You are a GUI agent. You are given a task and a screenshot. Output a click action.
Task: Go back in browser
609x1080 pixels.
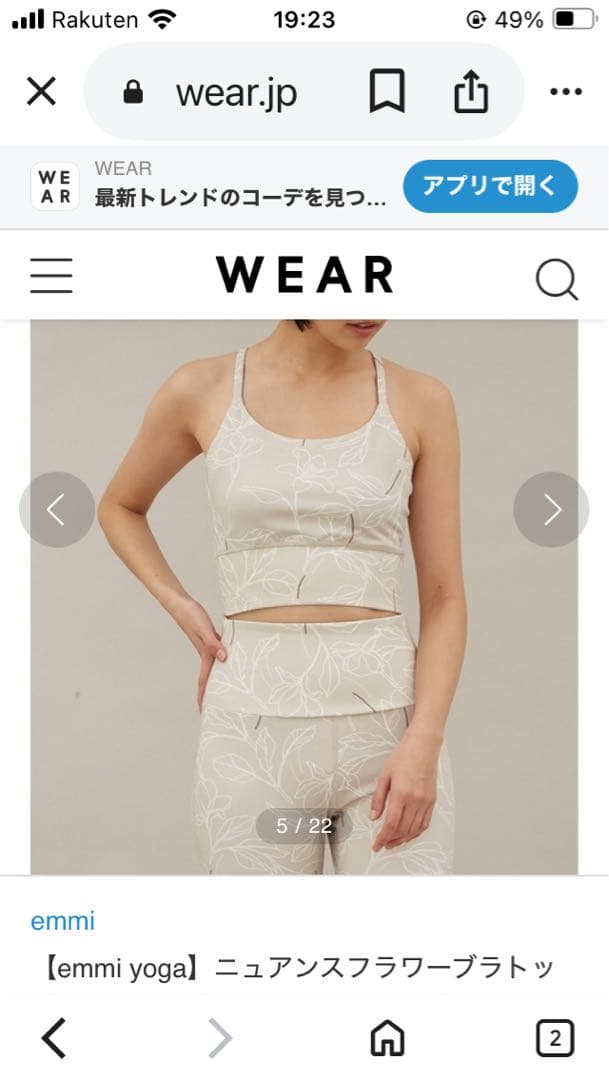tap(54, 1038)
